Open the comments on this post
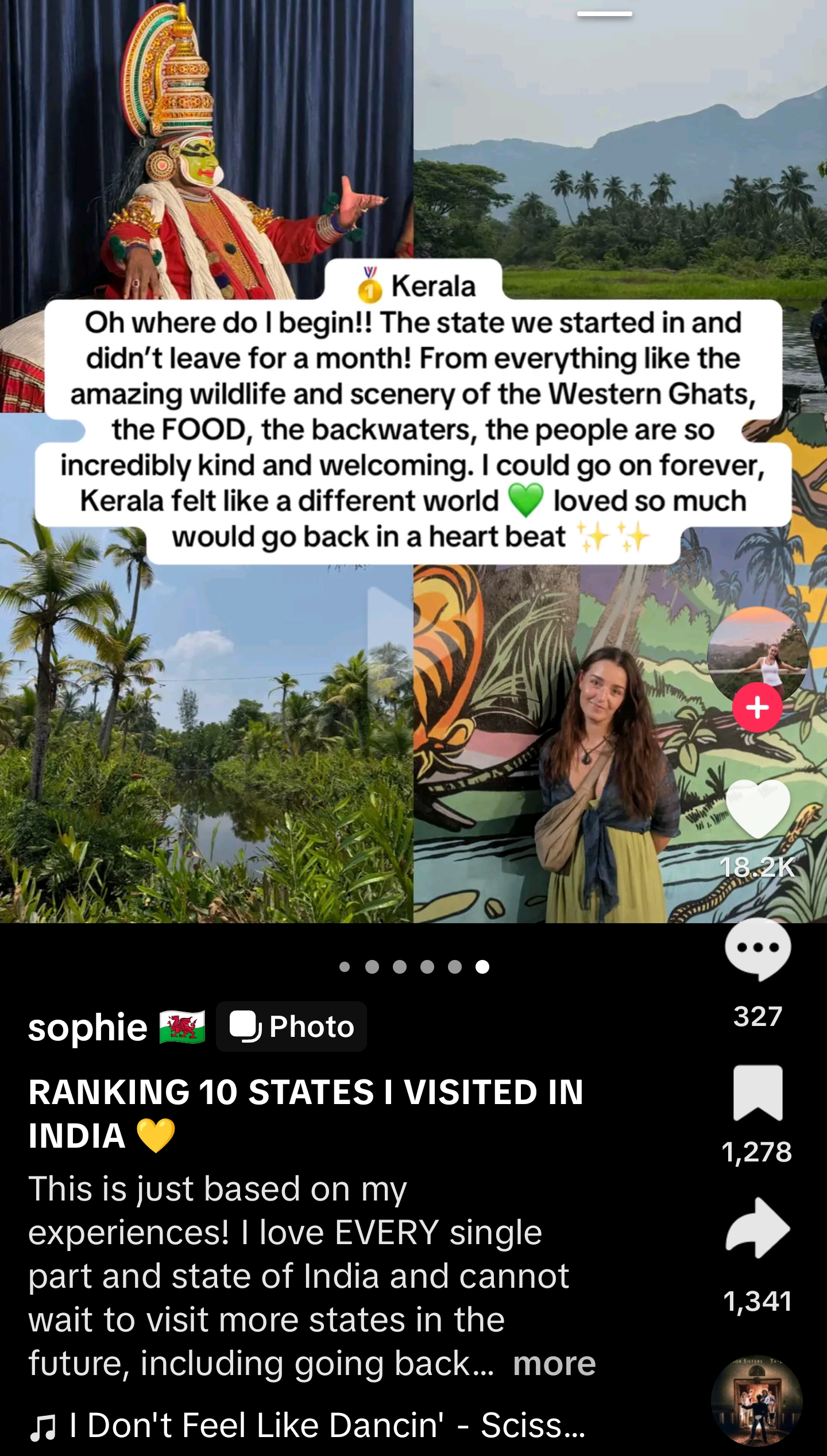This screenshot has width=827, height=1456. point(758,949)
